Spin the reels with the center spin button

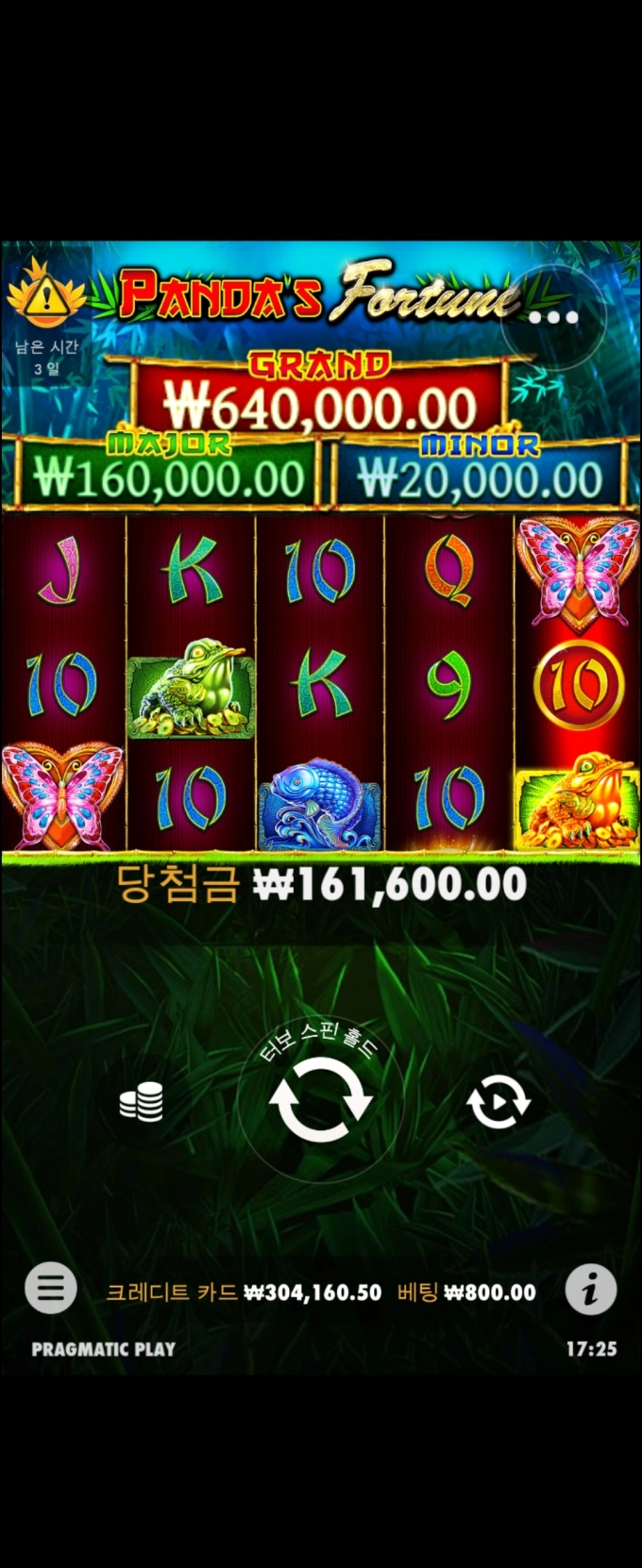321,1100
